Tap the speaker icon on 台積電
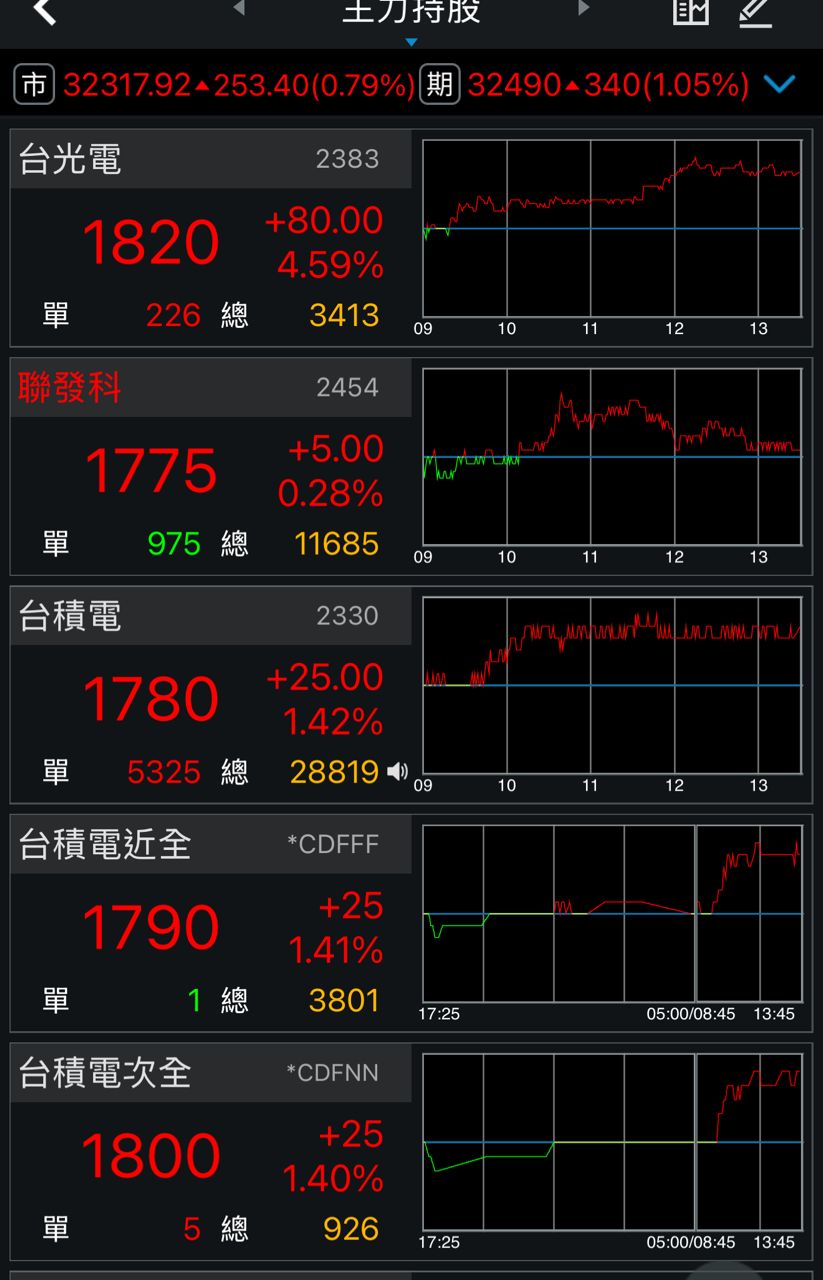The image size is (823, 1280). coord(398,771)
